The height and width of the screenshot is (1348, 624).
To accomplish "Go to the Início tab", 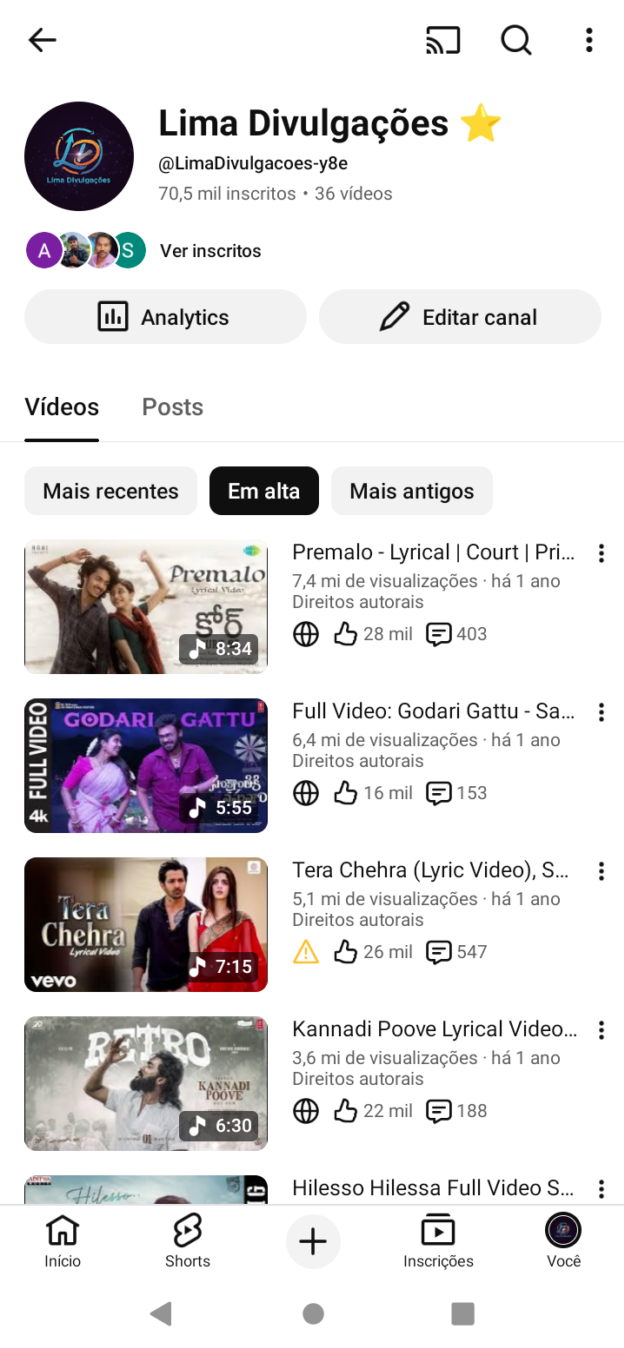I will tap(62, 1242).
